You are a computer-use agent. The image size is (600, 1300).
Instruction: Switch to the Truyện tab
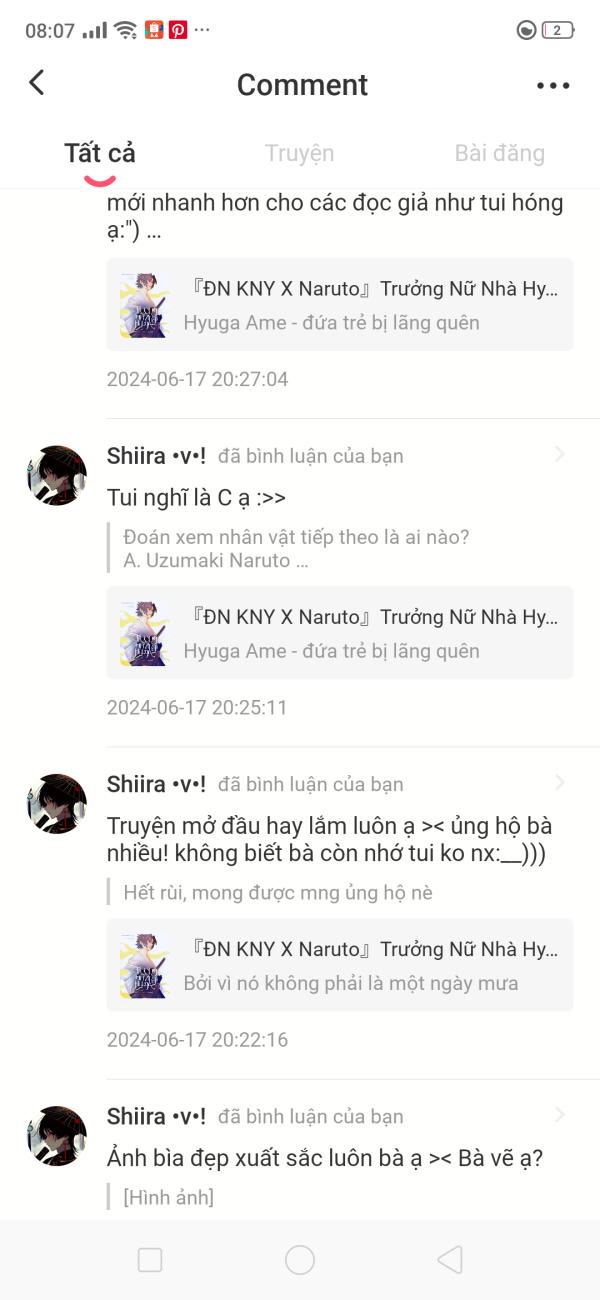pos(299,153)
